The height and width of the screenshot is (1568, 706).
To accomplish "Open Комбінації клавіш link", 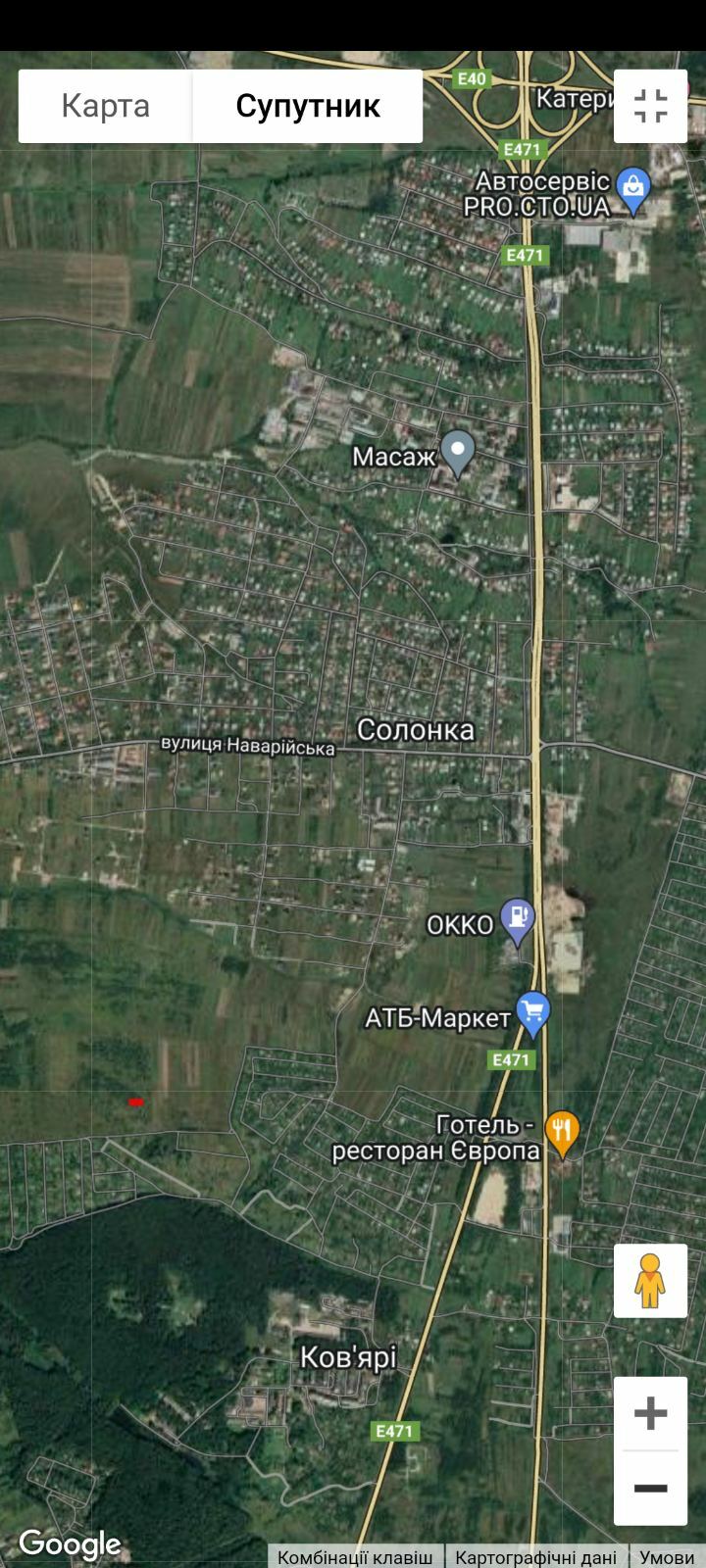I will pos(355,1557).
